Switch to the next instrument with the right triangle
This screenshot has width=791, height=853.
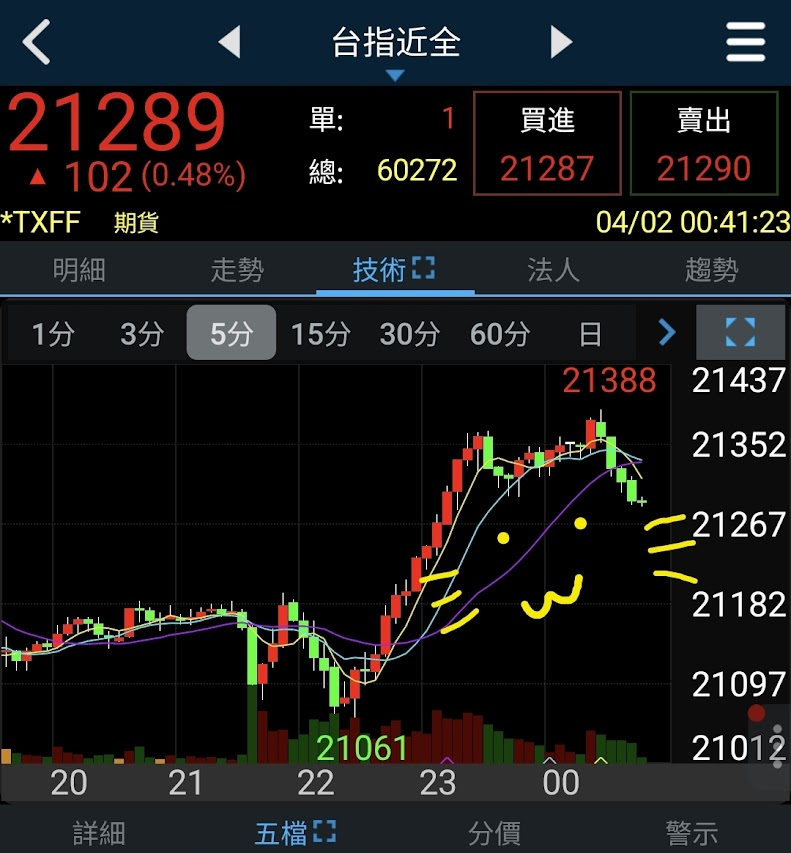[561, 42]
